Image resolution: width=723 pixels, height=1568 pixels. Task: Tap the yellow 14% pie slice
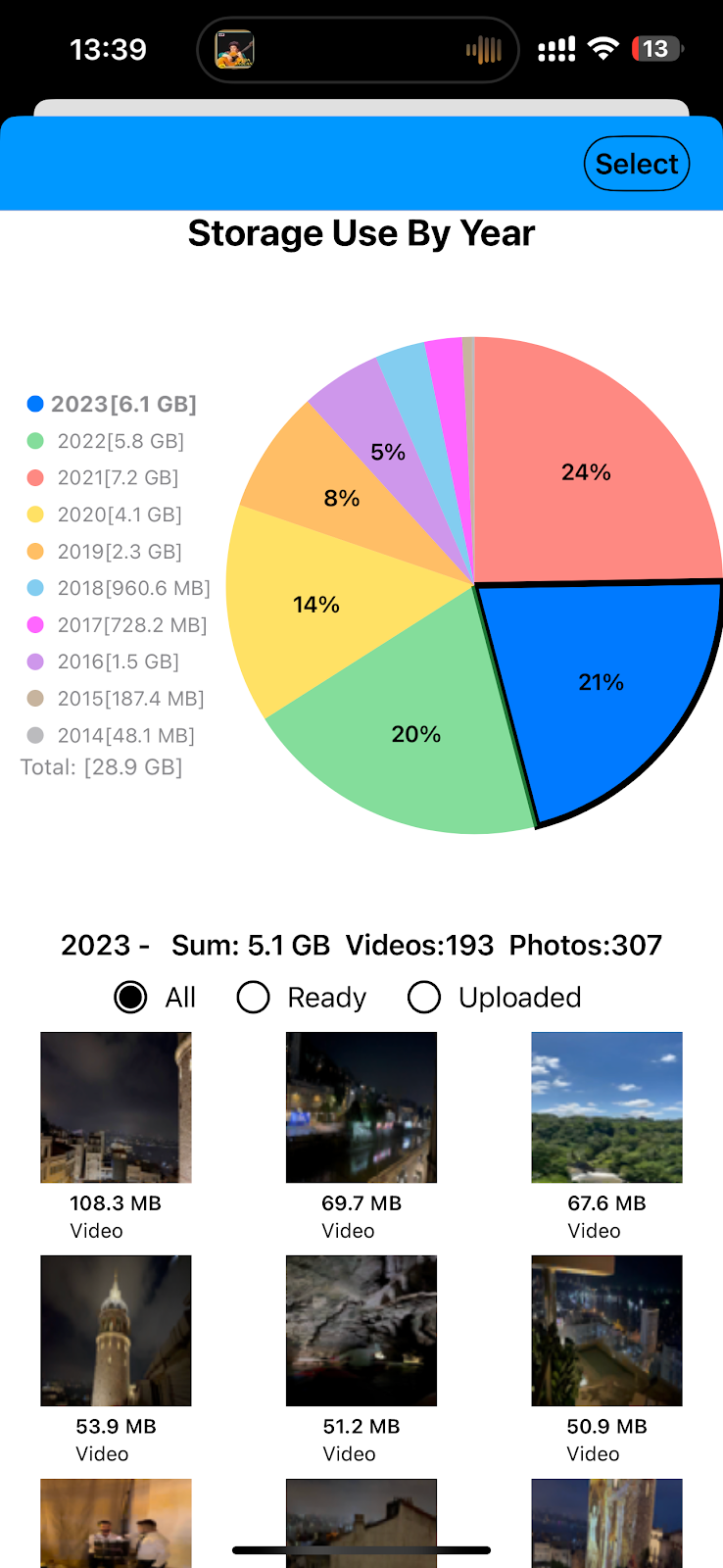(316, 605)
